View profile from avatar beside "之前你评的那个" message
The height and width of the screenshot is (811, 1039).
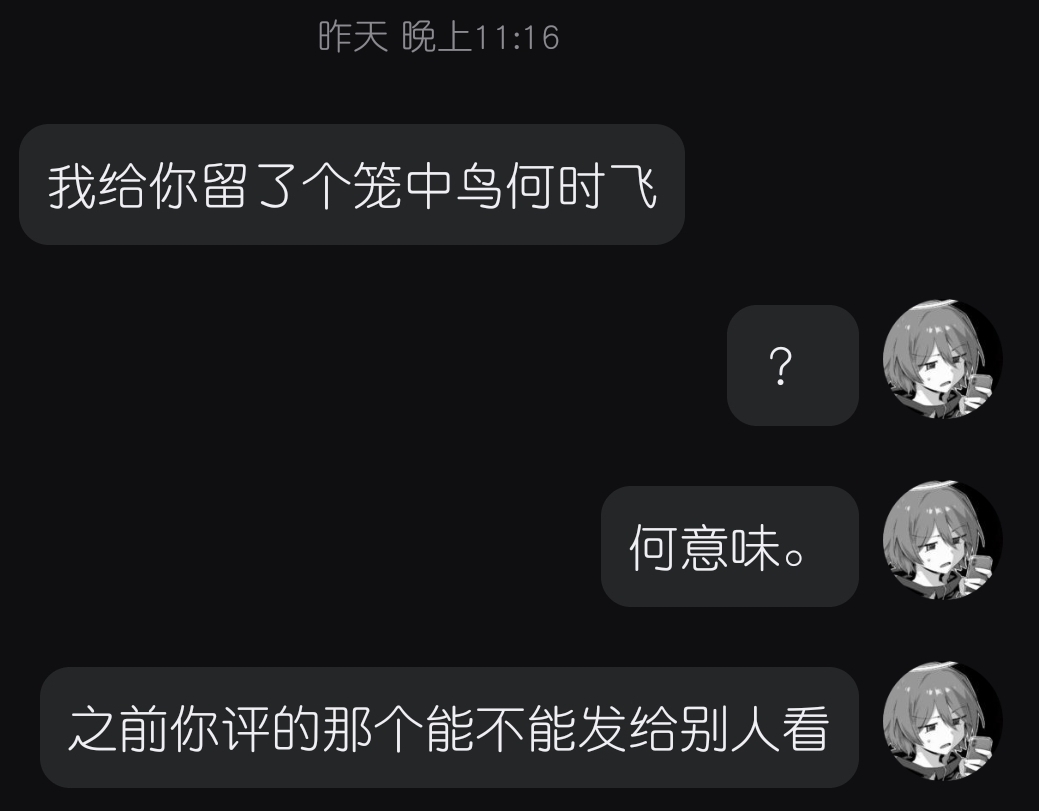[941, 722]
